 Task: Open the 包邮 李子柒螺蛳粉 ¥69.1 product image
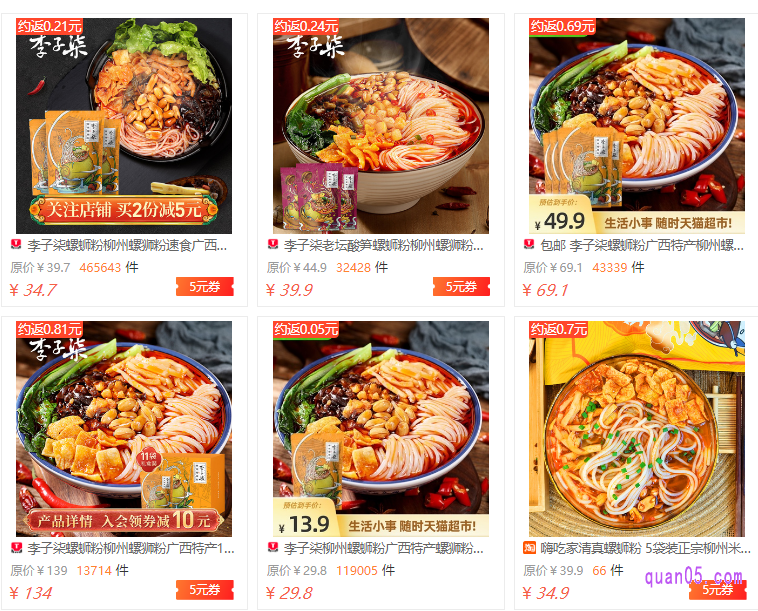click(637, 125)
